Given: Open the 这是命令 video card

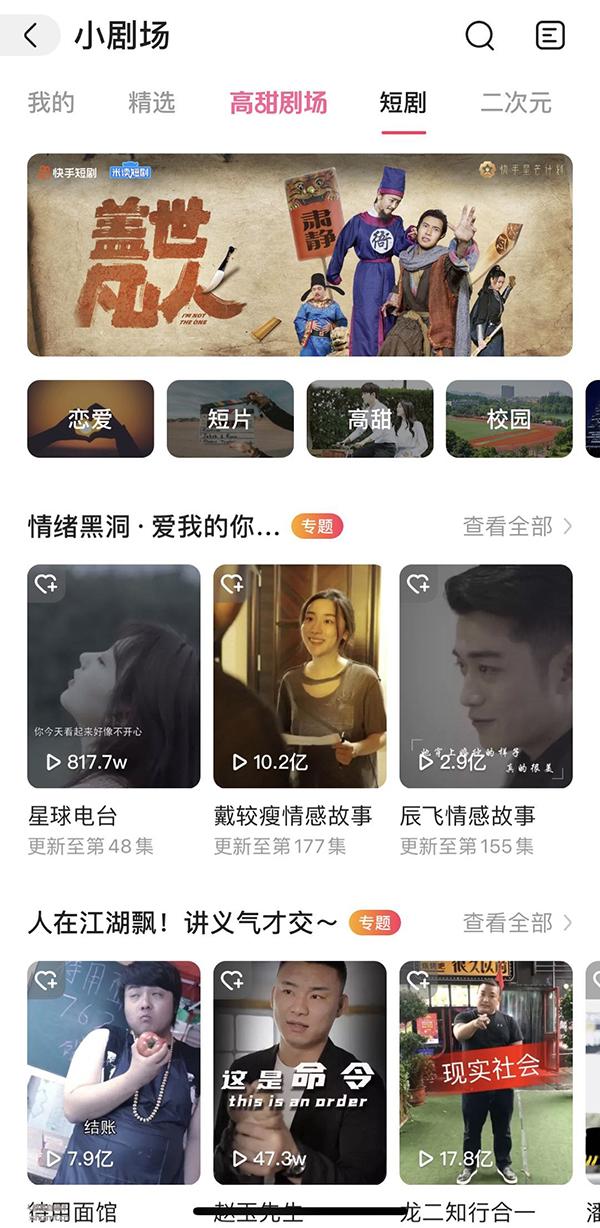Looking at the screenshot, I should (299, 1072).
